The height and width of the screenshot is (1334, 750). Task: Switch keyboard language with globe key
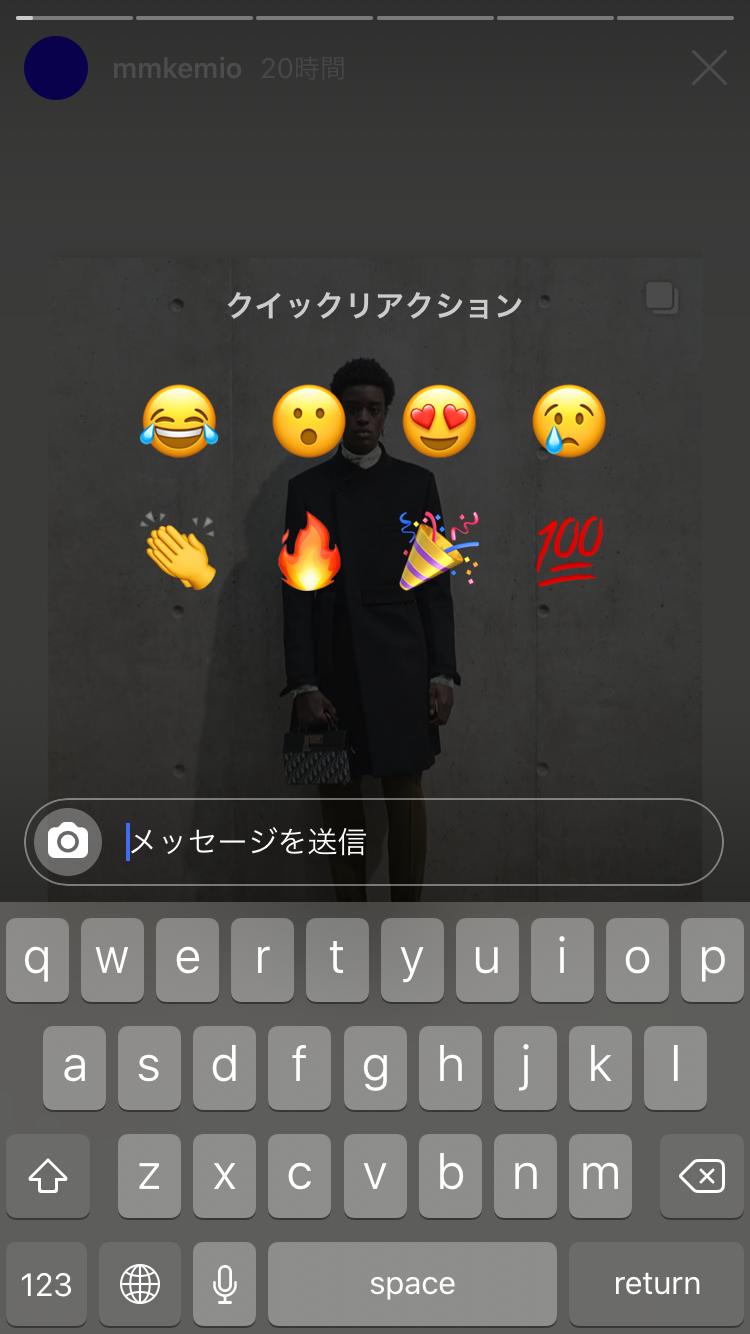point(140,1284)
